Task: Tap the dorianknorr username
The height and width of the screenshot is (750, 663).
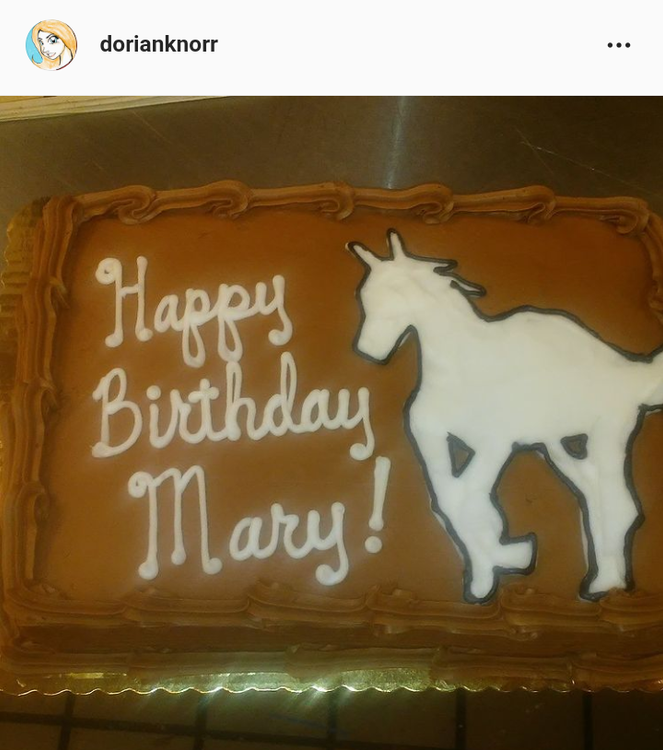Action: point(158,45)
